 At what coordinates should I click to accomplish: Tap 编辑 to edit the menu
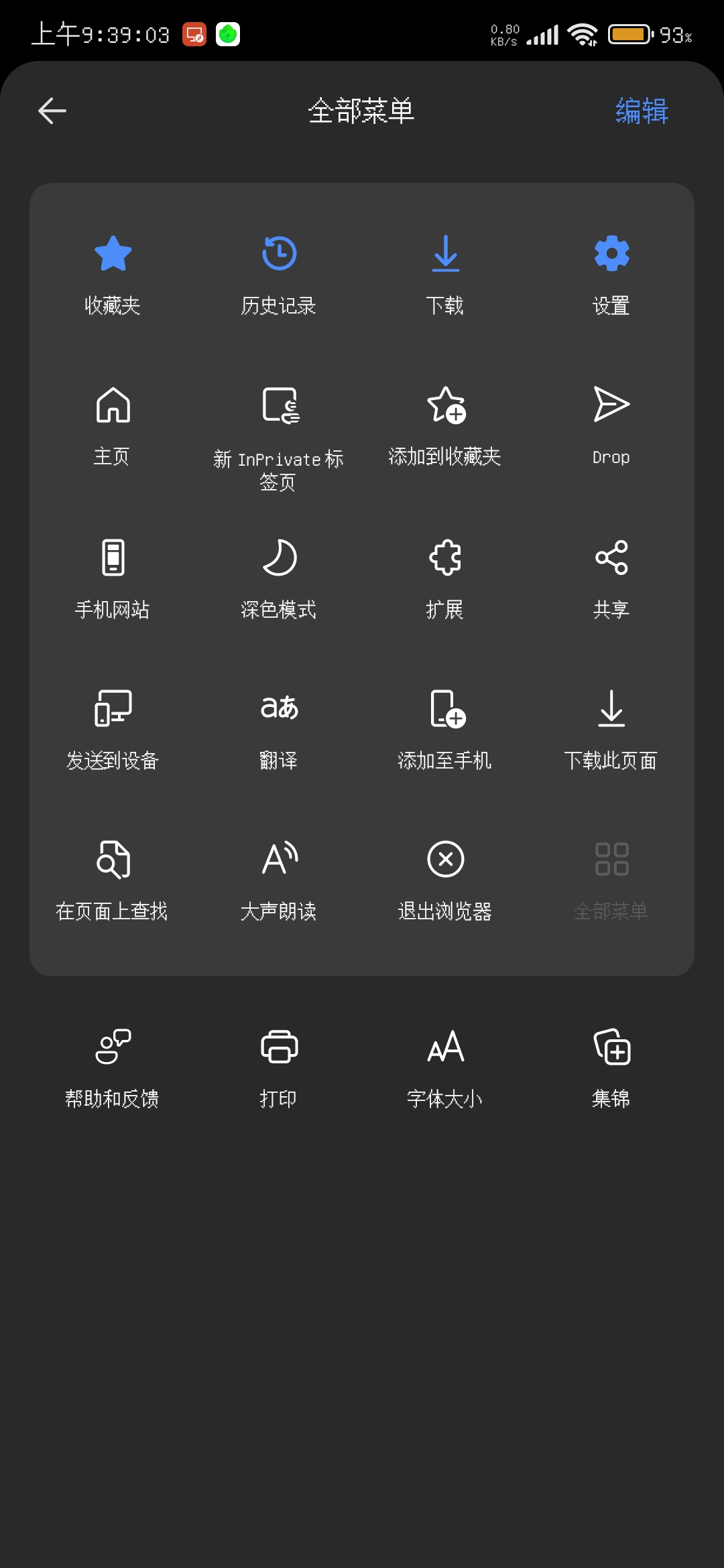point(640,112)
